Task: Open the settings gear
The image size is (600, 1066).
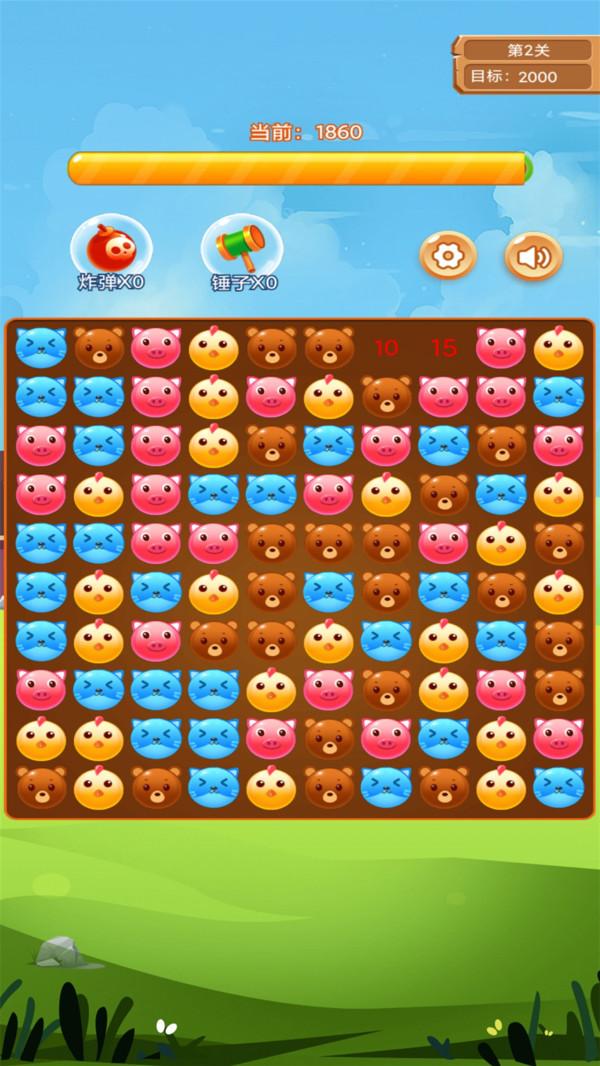Action: pyautogui.click(x=447, y=257)
